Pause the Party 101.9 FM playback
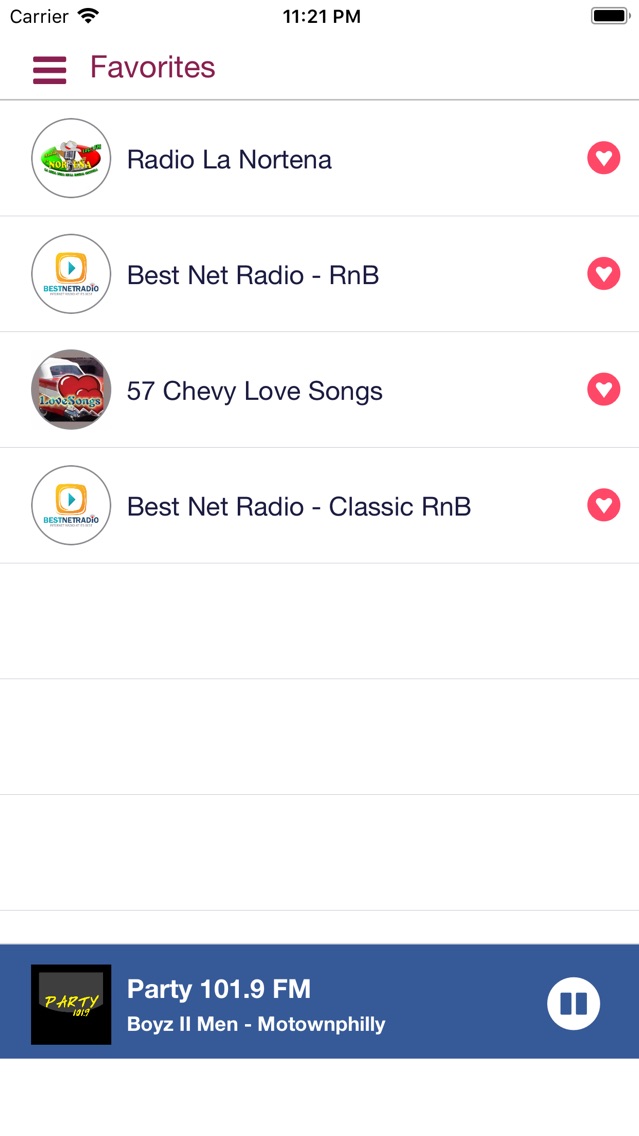The image size is (639, 1136). (573, 1003)
